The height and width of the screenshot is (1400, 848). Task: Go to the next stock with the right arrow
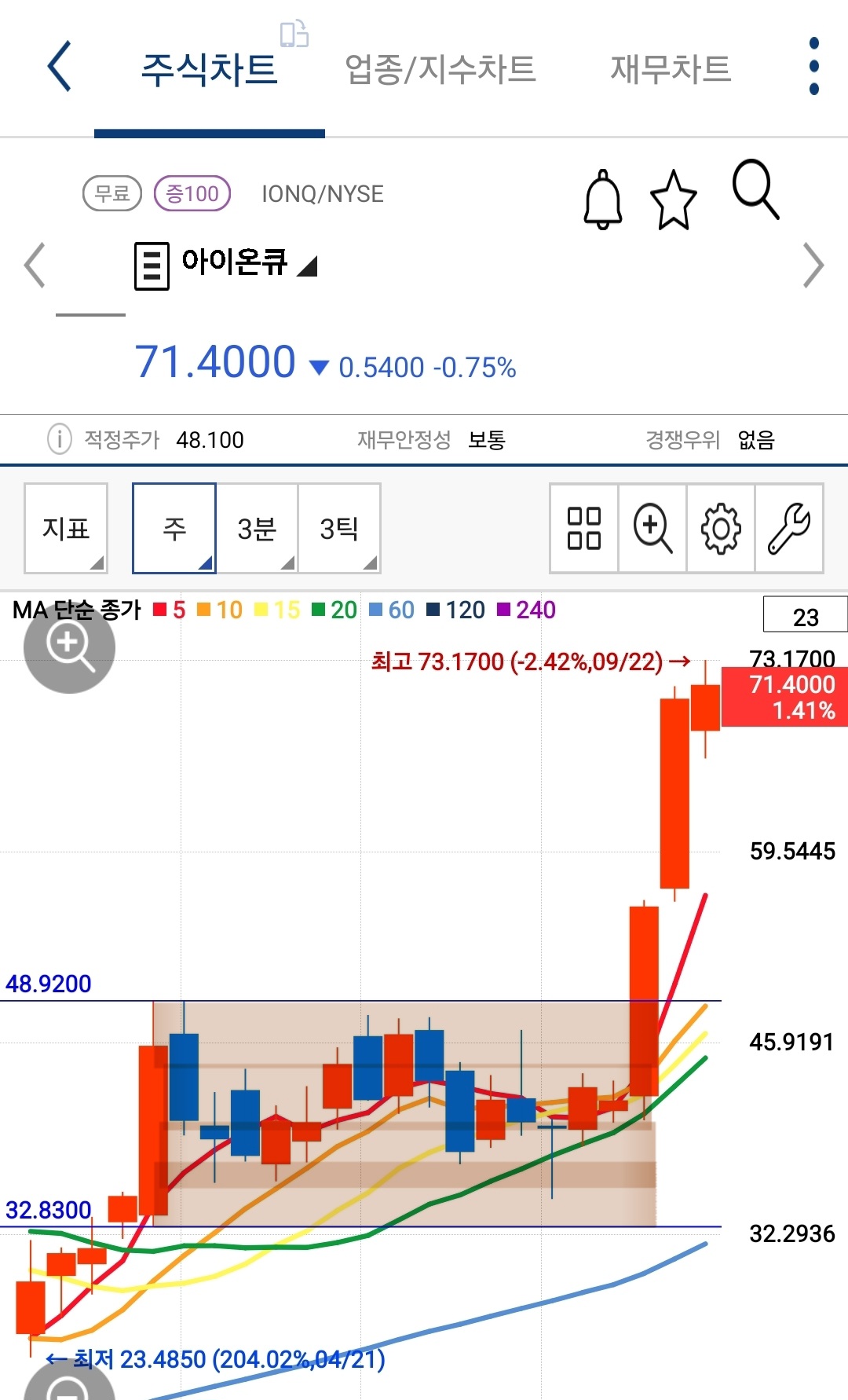click(812, 266)
